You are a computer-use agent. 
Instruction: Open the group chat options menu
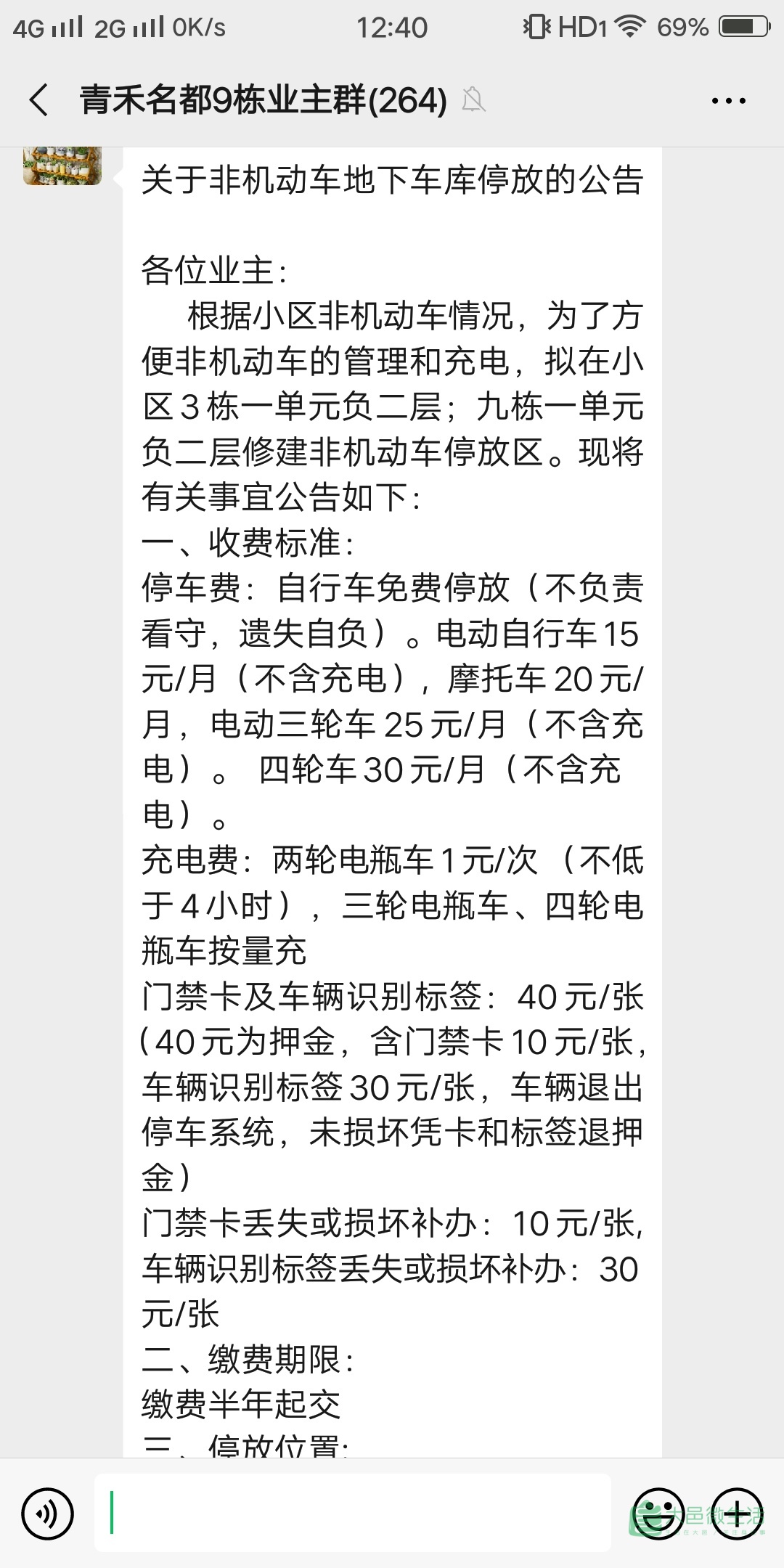tap(728, 101)
